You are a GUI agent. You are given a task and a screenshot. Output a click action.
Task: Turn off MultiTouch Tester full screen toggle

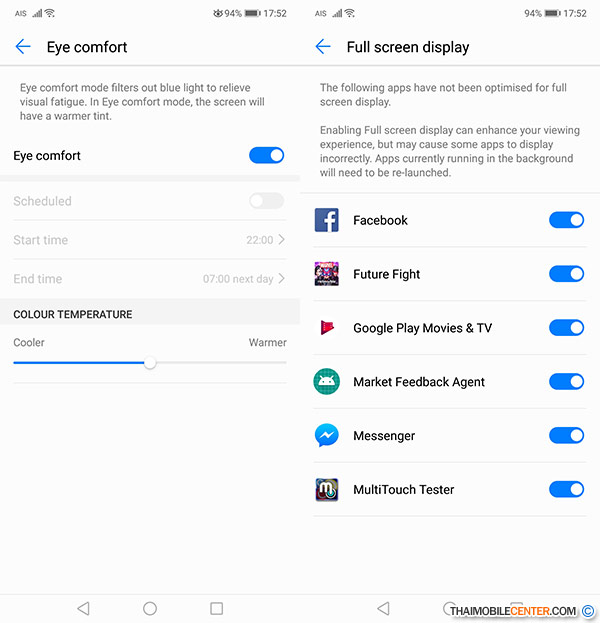[566, 490]
